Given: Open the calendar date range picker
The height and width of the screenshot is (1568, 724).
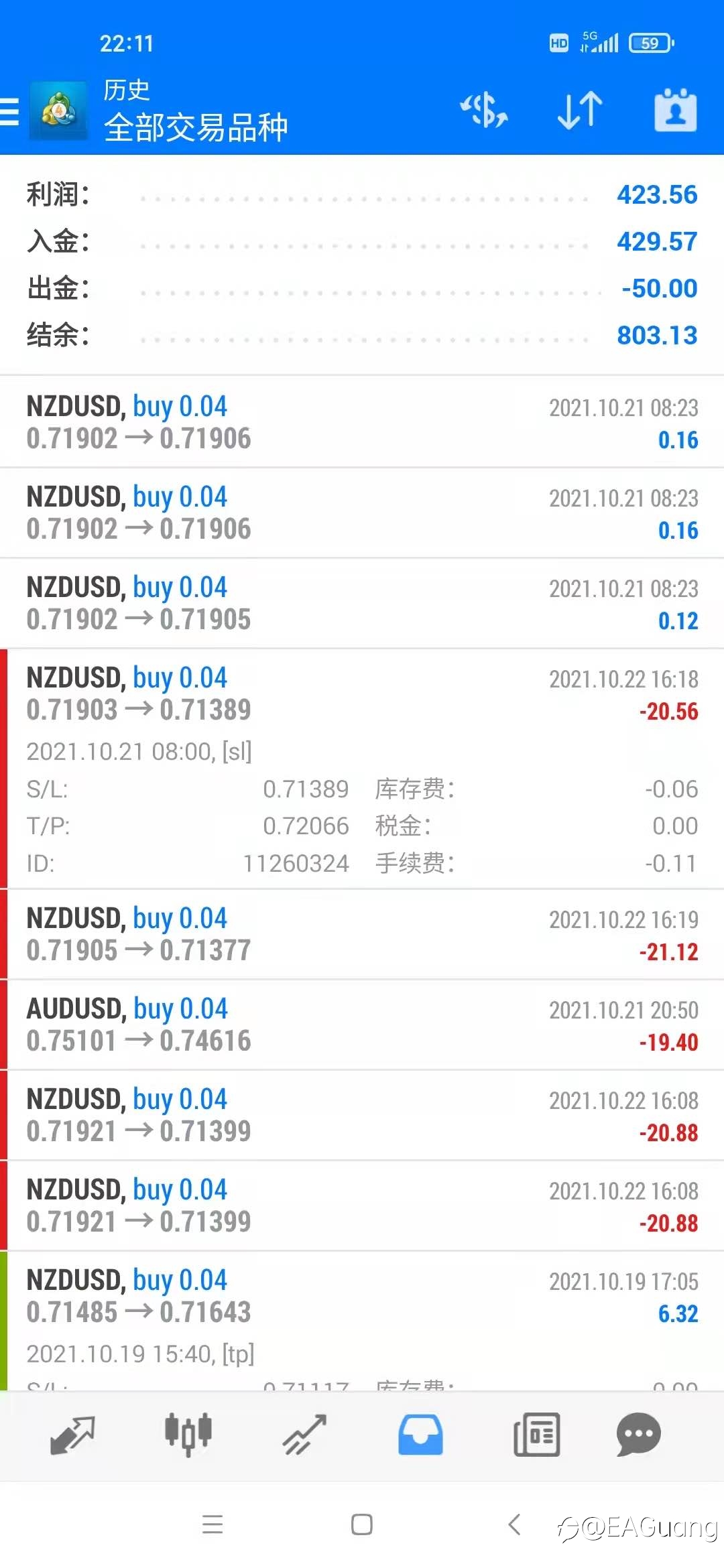Looking at the screenshot, I should click(675, 110).
